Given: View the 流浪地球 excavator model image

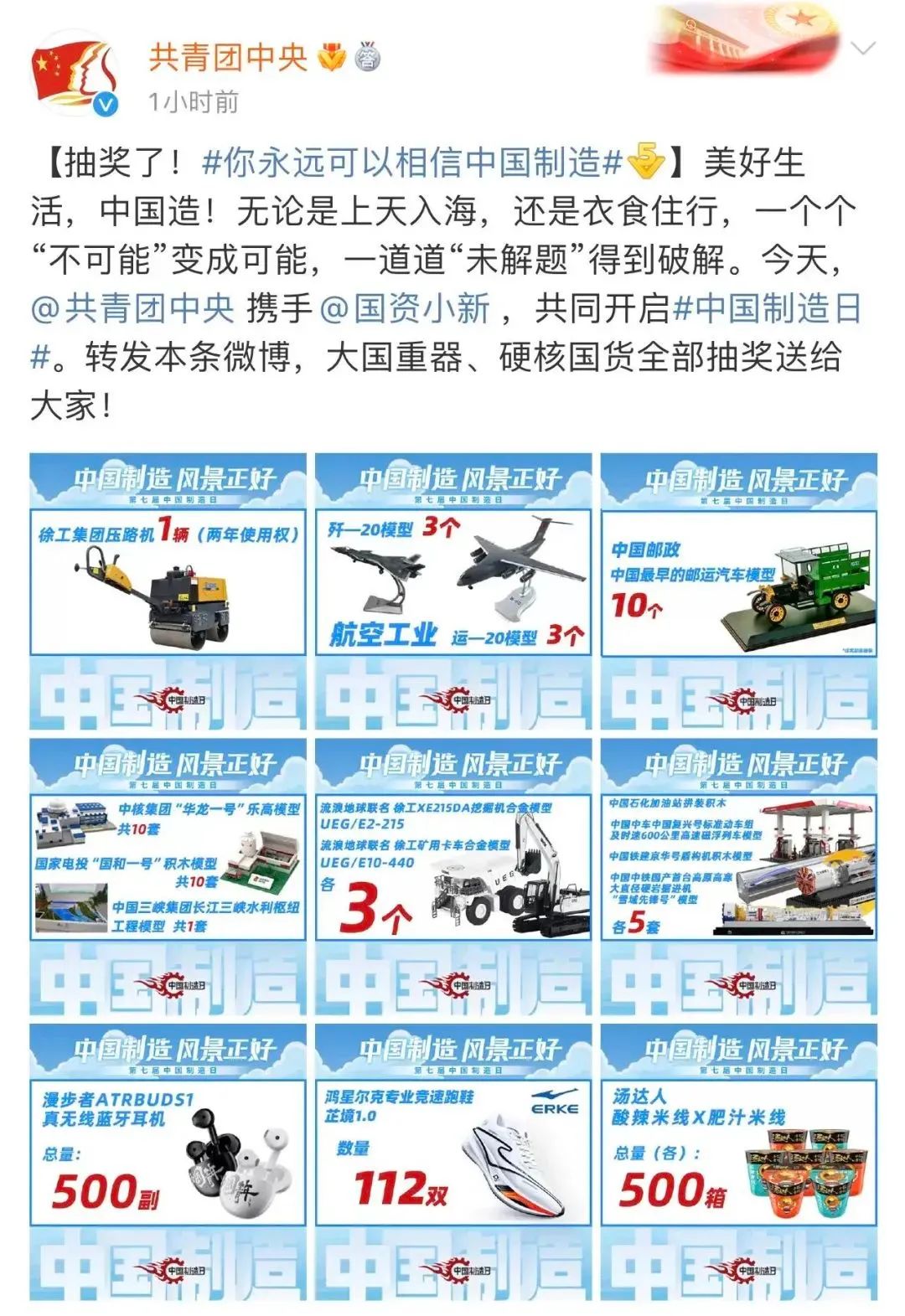Looking at the screenshot, I should click(x=453, y=876).
